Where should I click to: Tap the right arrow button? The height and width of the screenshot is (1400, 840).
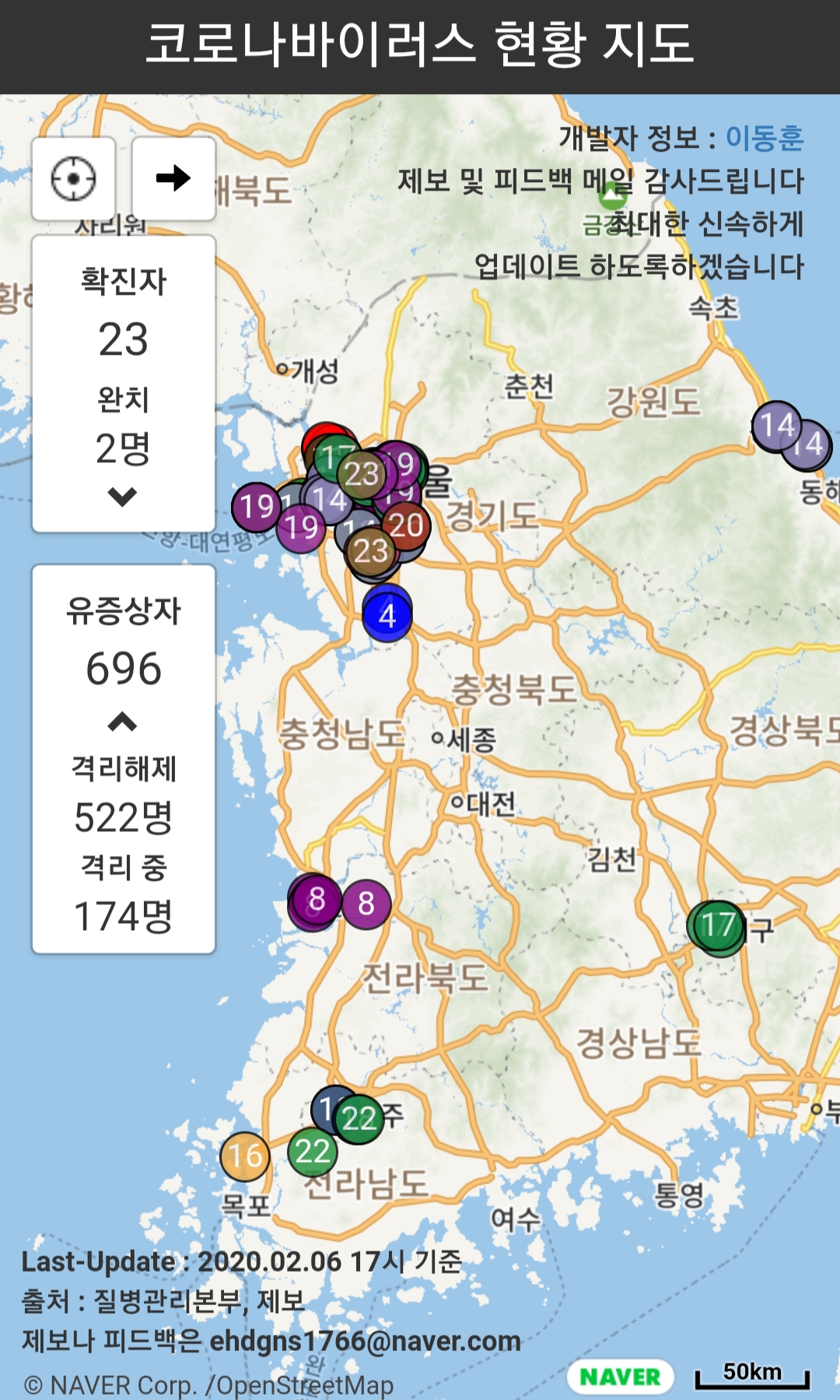pyautogui.click(x=173, y=179)
